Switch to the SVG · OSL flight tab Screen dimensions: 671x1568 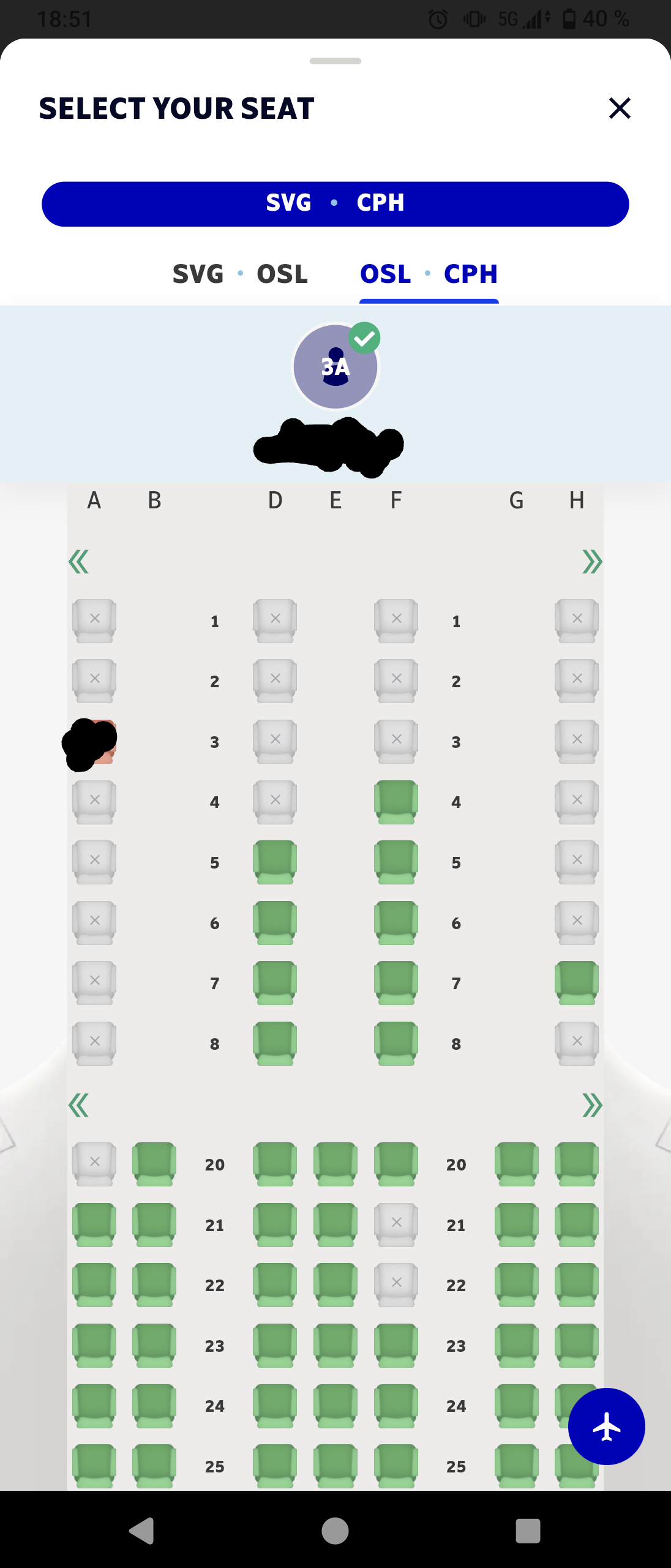[x=240, y=274]
